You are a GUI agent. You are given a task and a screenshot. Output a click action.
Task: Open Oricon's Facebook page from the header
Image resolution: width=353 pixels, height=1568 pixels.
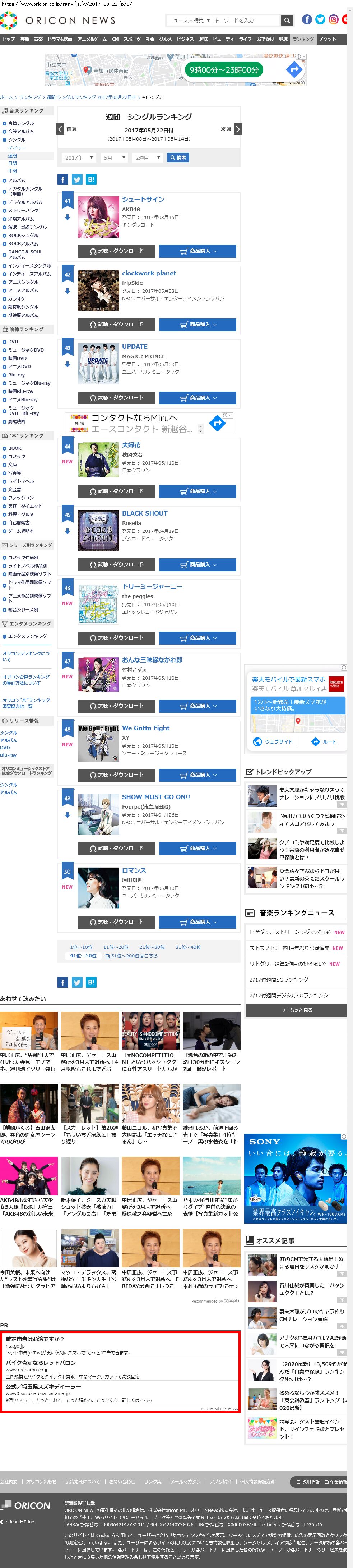coord(307,19)
